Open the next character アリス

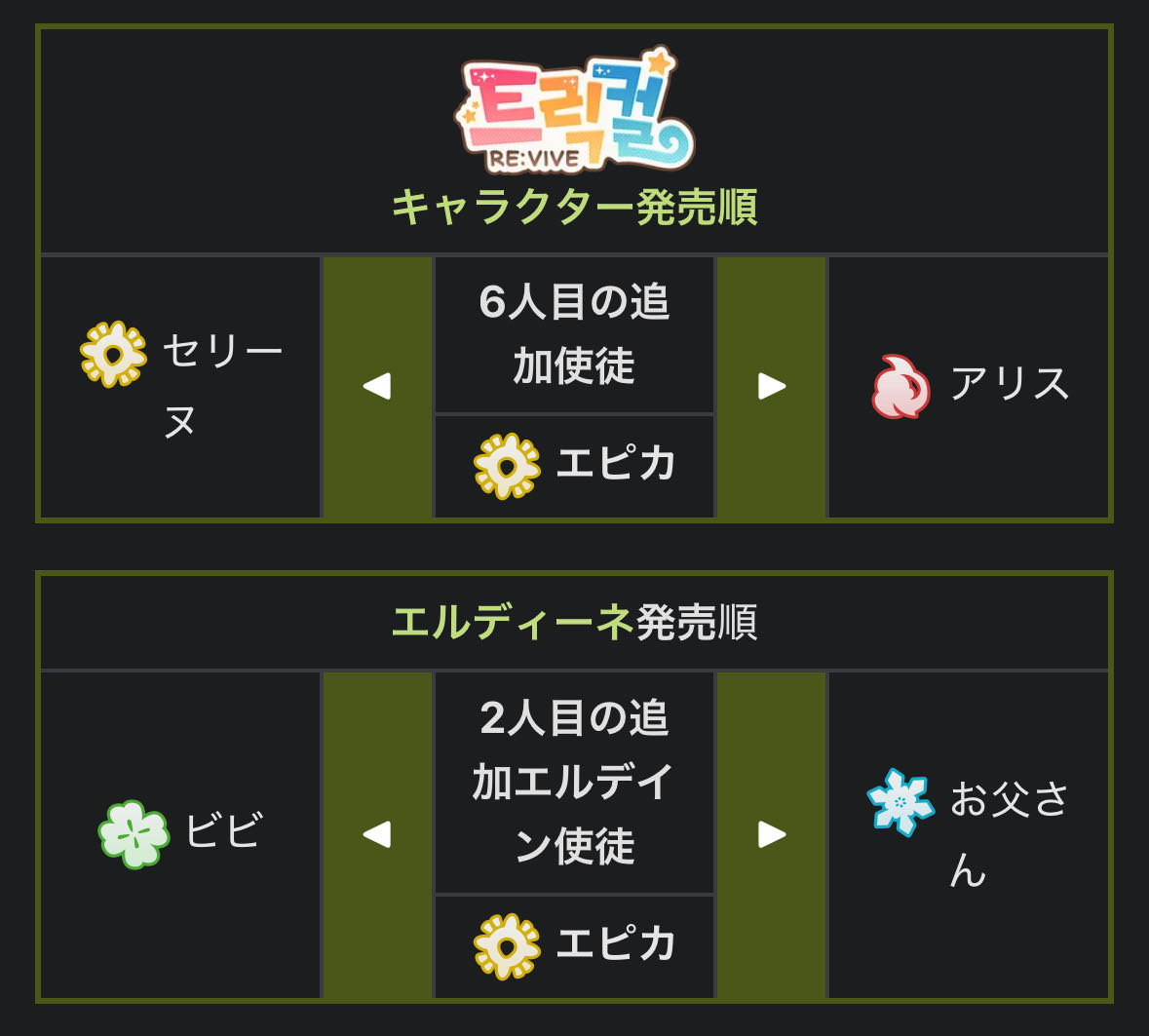pyautogui.click(x=1009, y=384)
